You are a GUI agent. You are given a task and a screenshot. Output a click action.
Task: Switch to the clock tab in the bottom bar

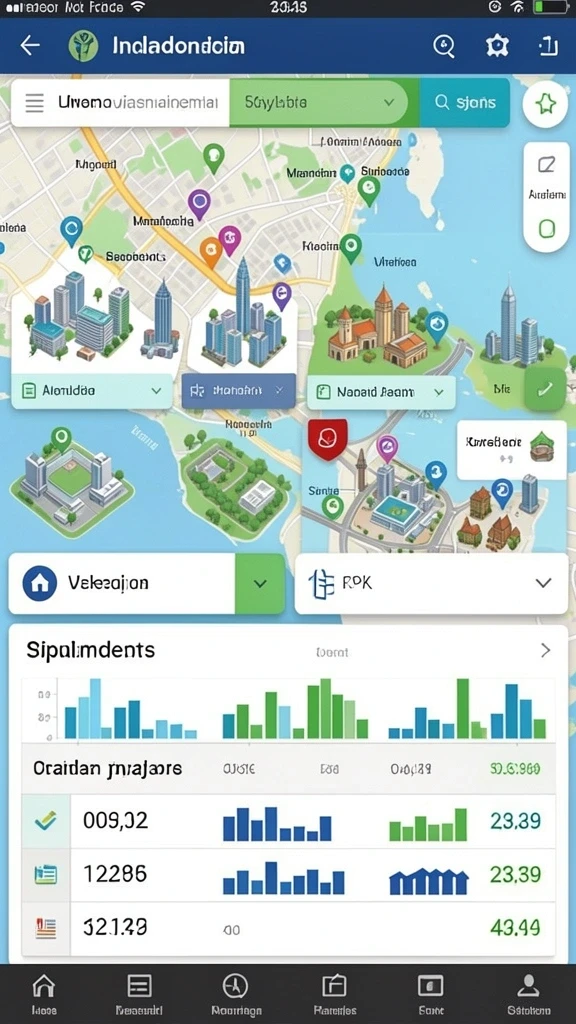[235, 994]
